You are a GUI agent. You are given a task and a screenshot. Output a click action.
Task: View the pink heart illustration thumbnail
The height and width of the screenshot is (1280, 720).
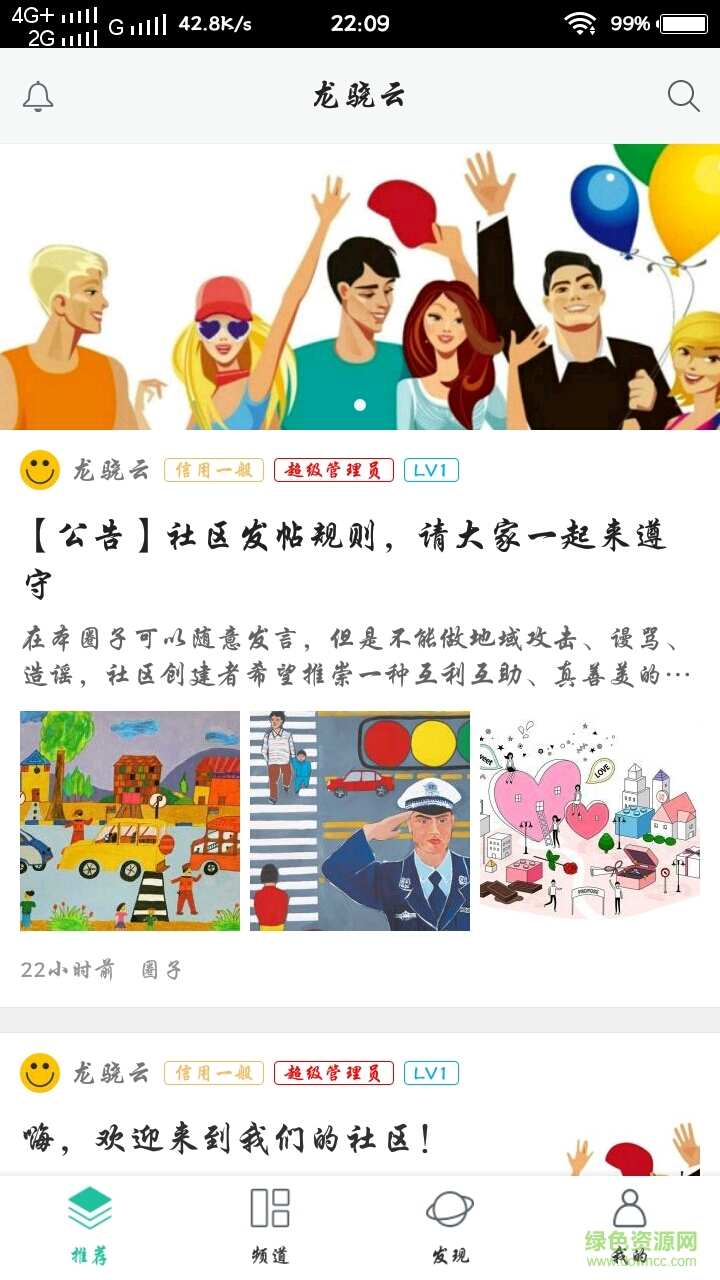[590, 822]
